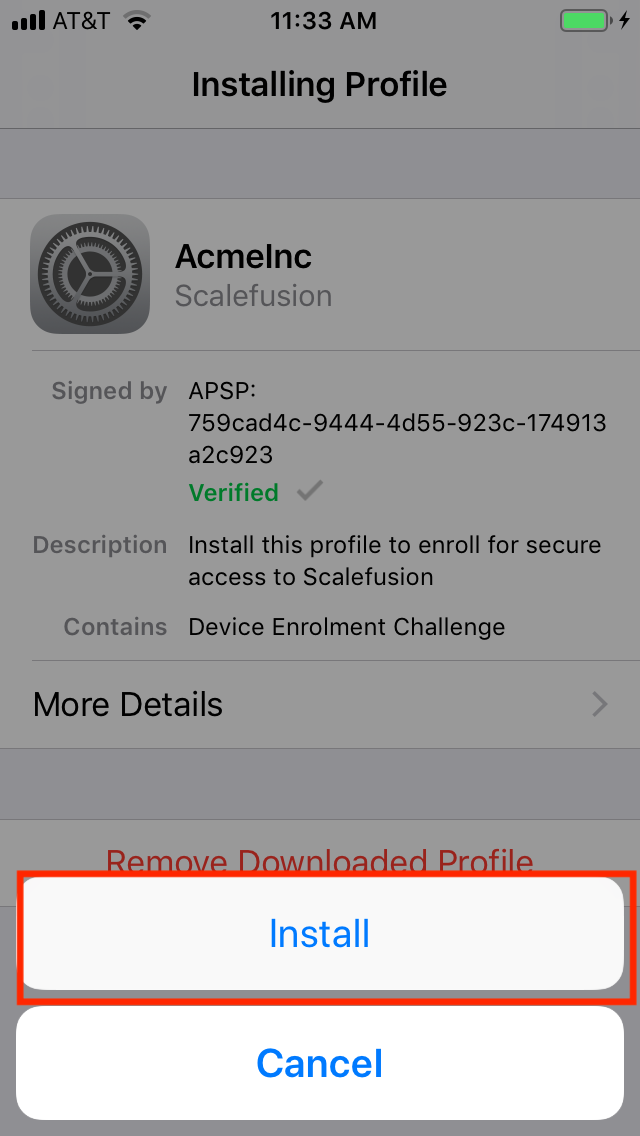Open More Details for the profile

pyautogui.click(x=320, y=704)
